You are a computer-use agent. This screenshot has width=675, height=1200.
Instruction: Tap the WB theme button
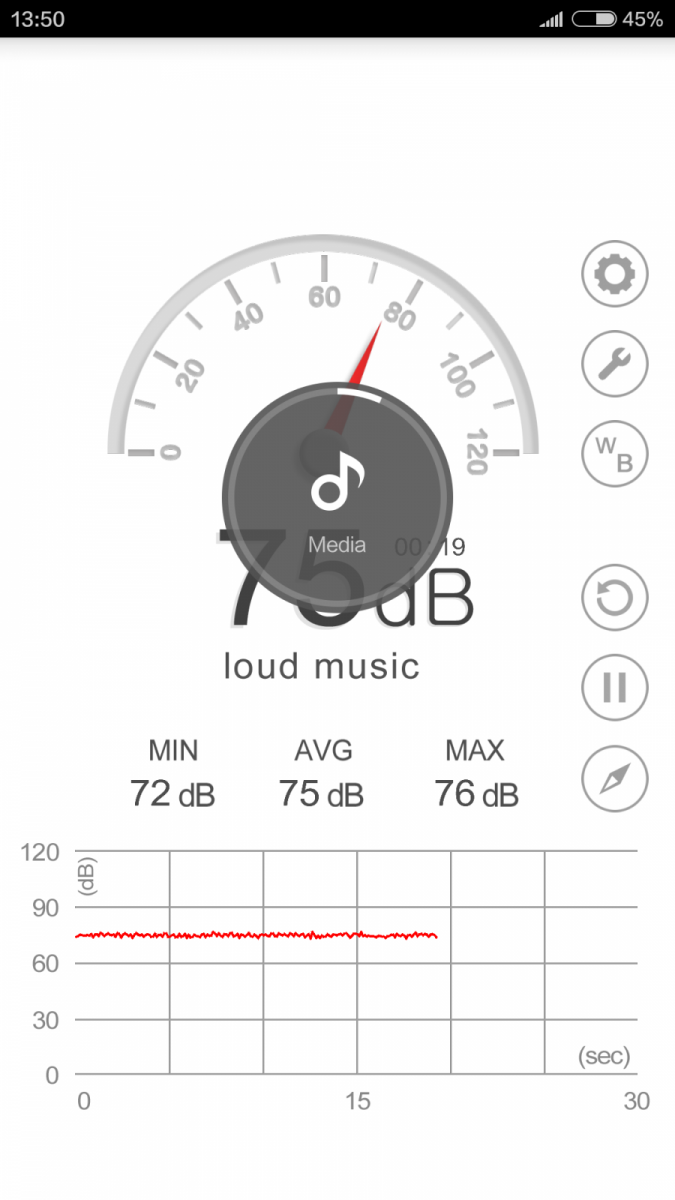point(615,454)
